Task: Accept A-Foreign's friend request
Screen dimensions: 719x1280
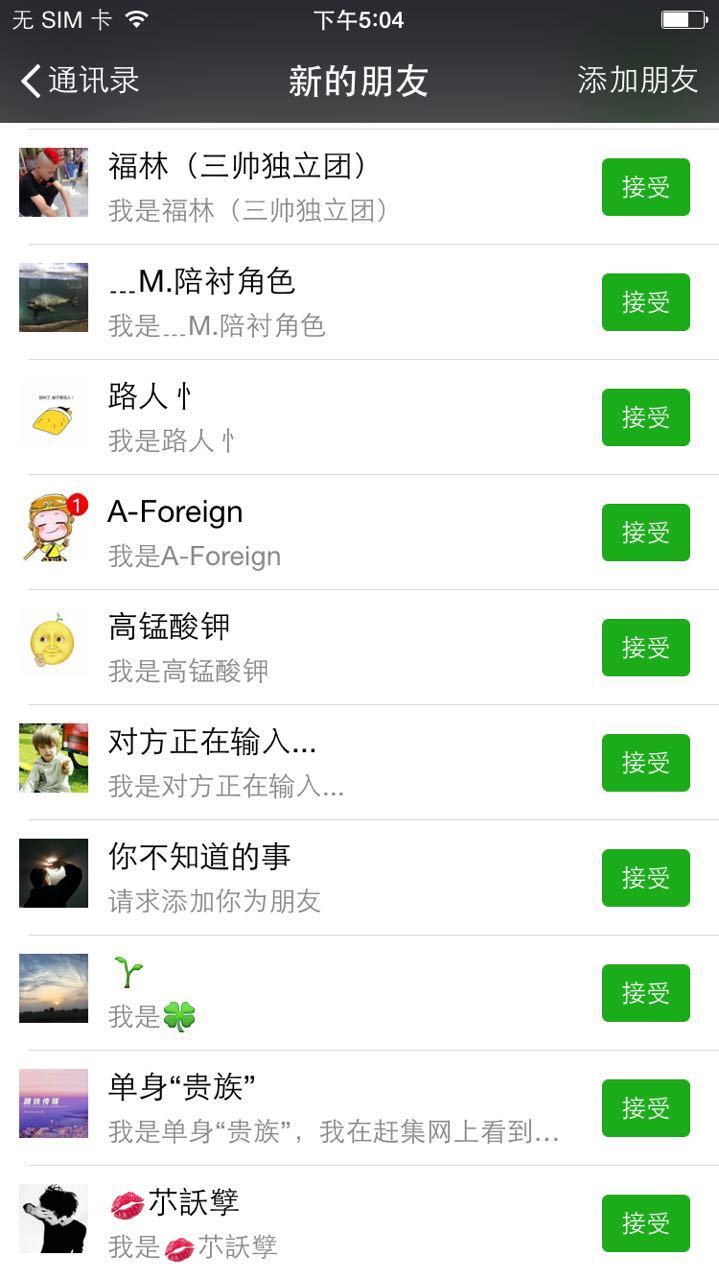Action: [645, 532]
